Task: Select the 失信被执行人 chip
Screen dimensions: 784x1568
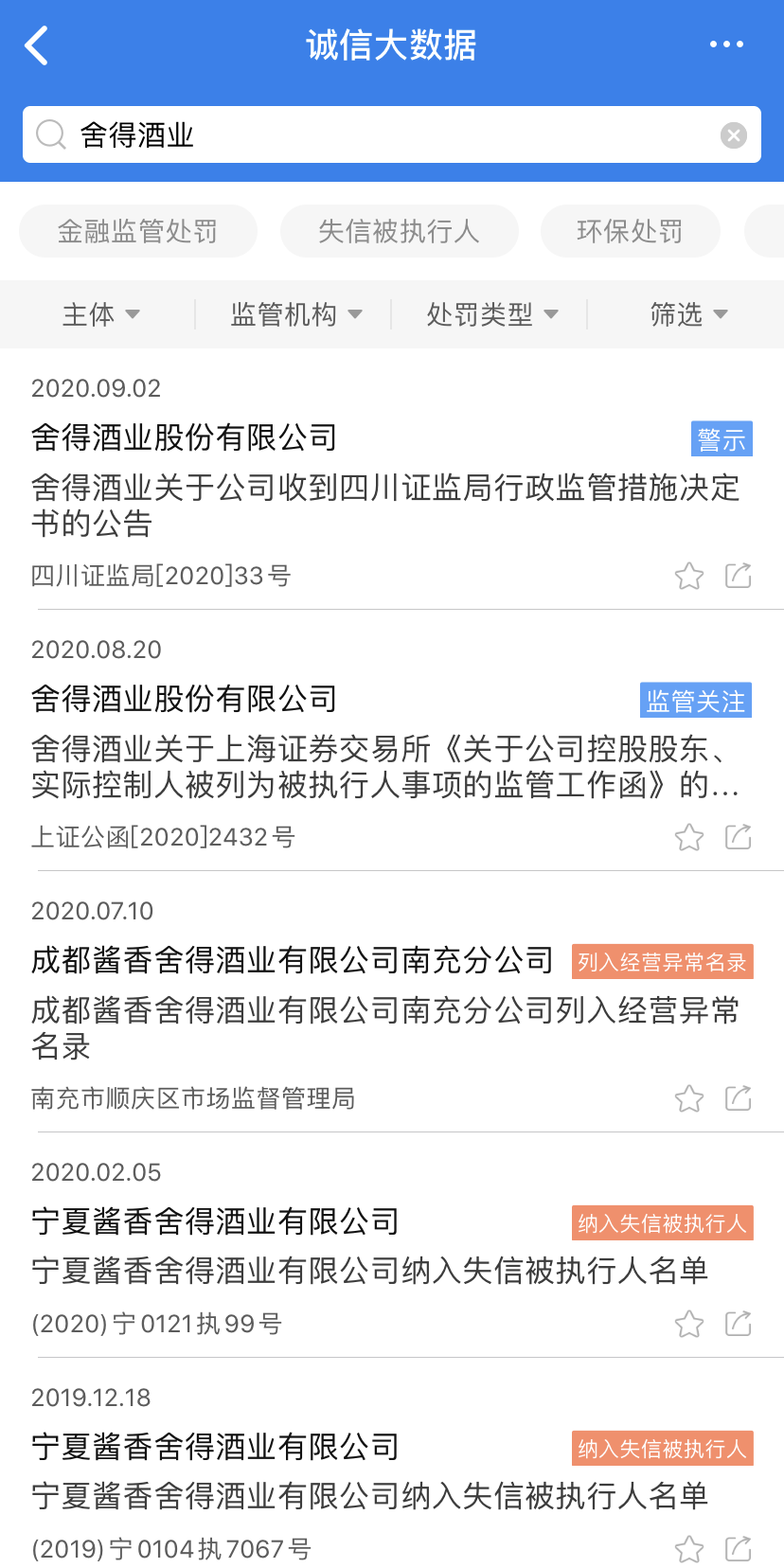Action: [399, 231]
